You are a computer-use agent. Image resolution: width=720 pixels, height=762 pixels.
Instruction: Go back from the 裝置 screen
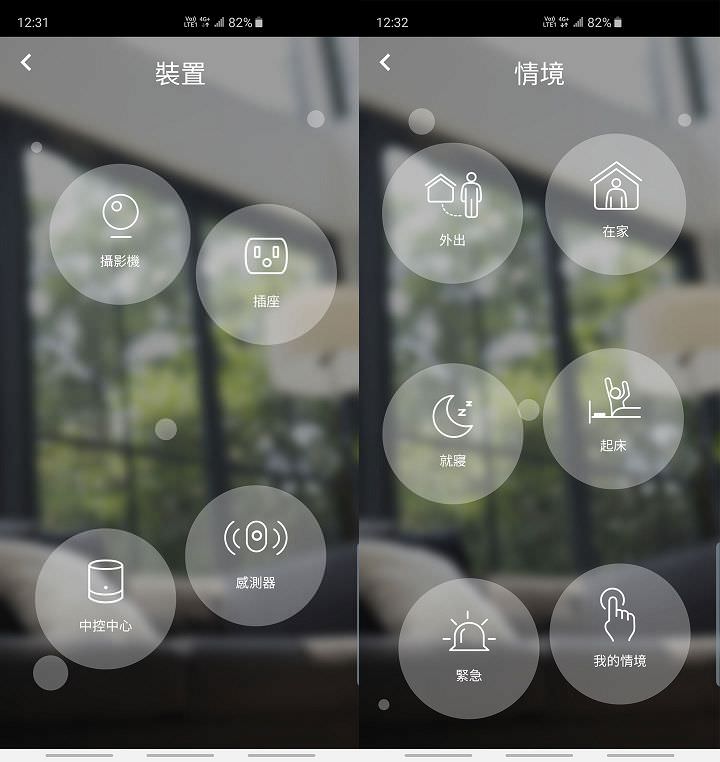click(26, 62)
